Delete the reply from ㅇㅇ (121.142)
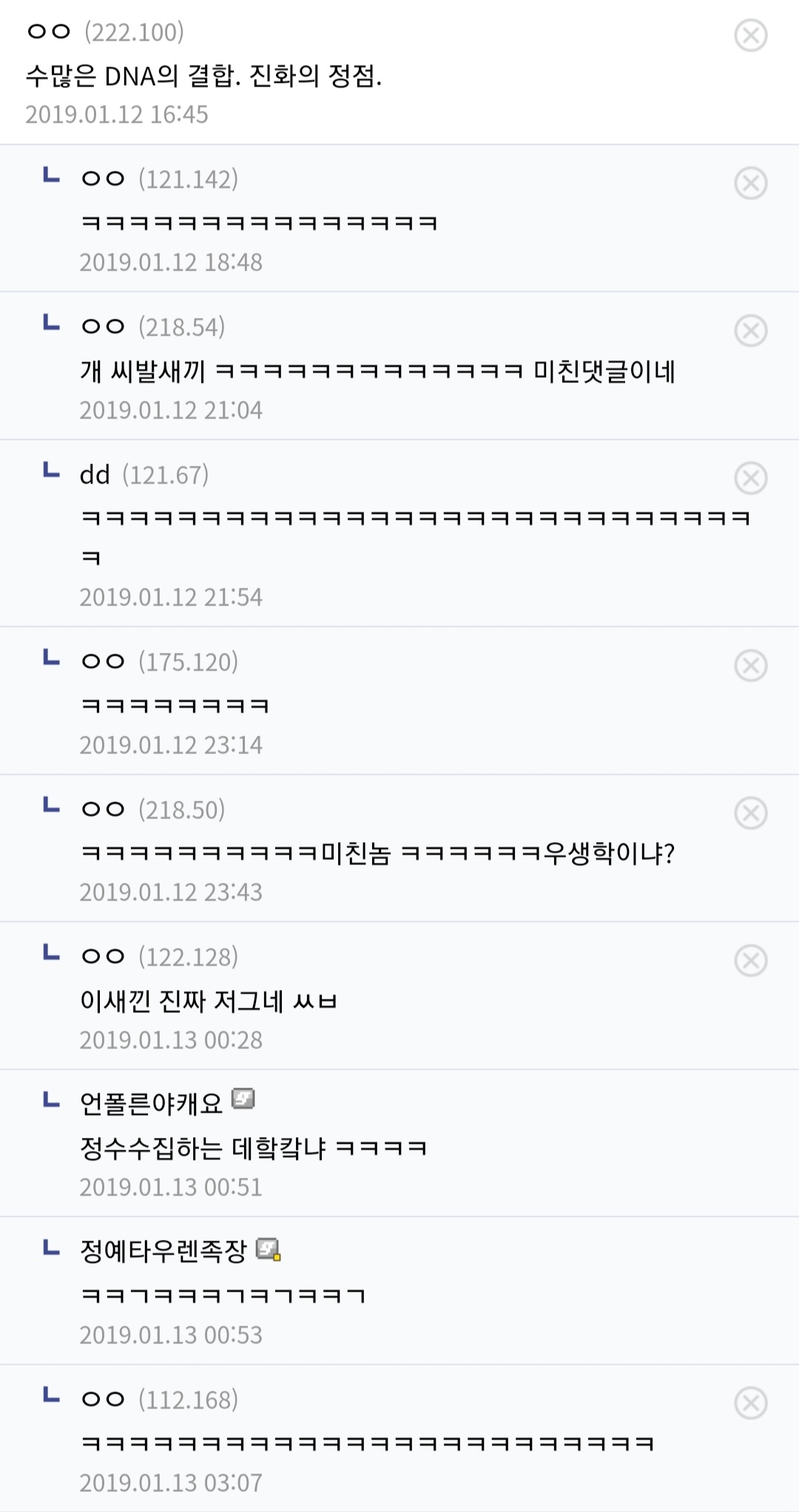 pyautogui.click(x=750, y=183)
